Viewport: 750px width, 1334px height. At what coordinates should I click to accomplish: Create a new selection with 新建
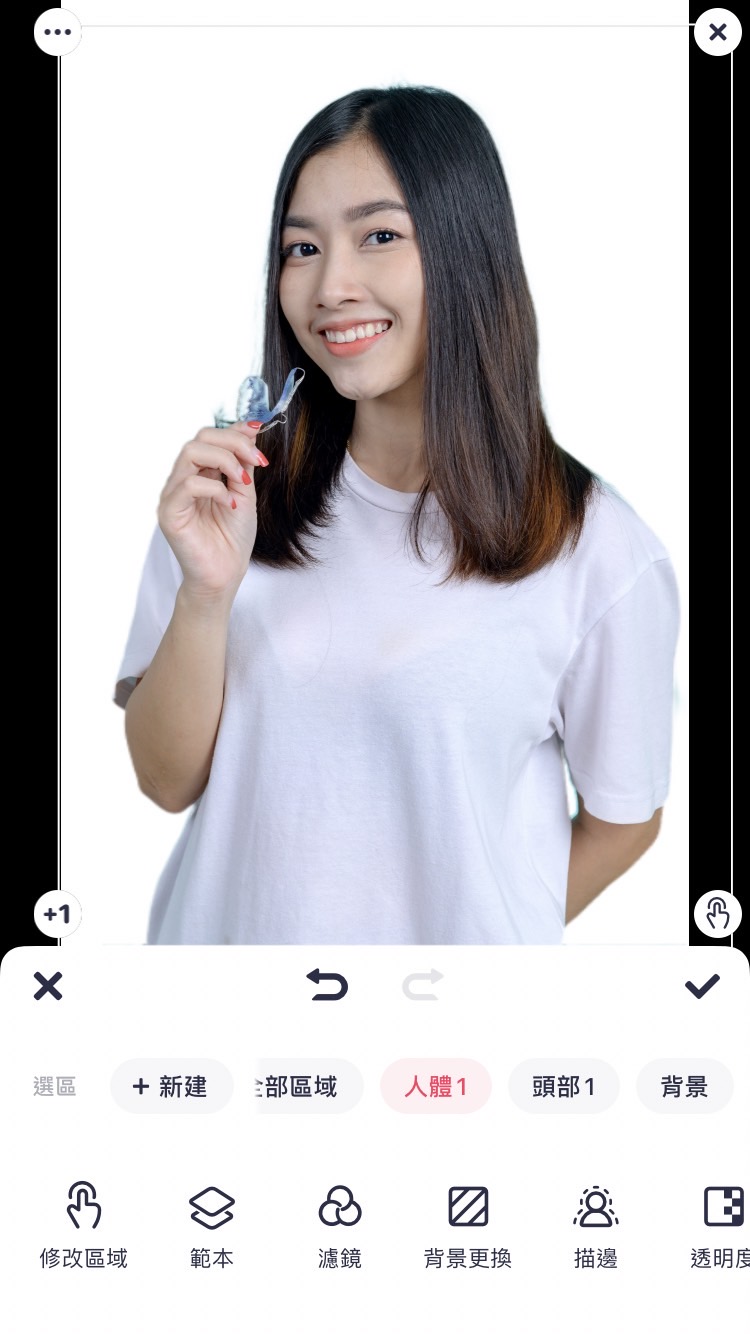click(x=171, y=1087)
